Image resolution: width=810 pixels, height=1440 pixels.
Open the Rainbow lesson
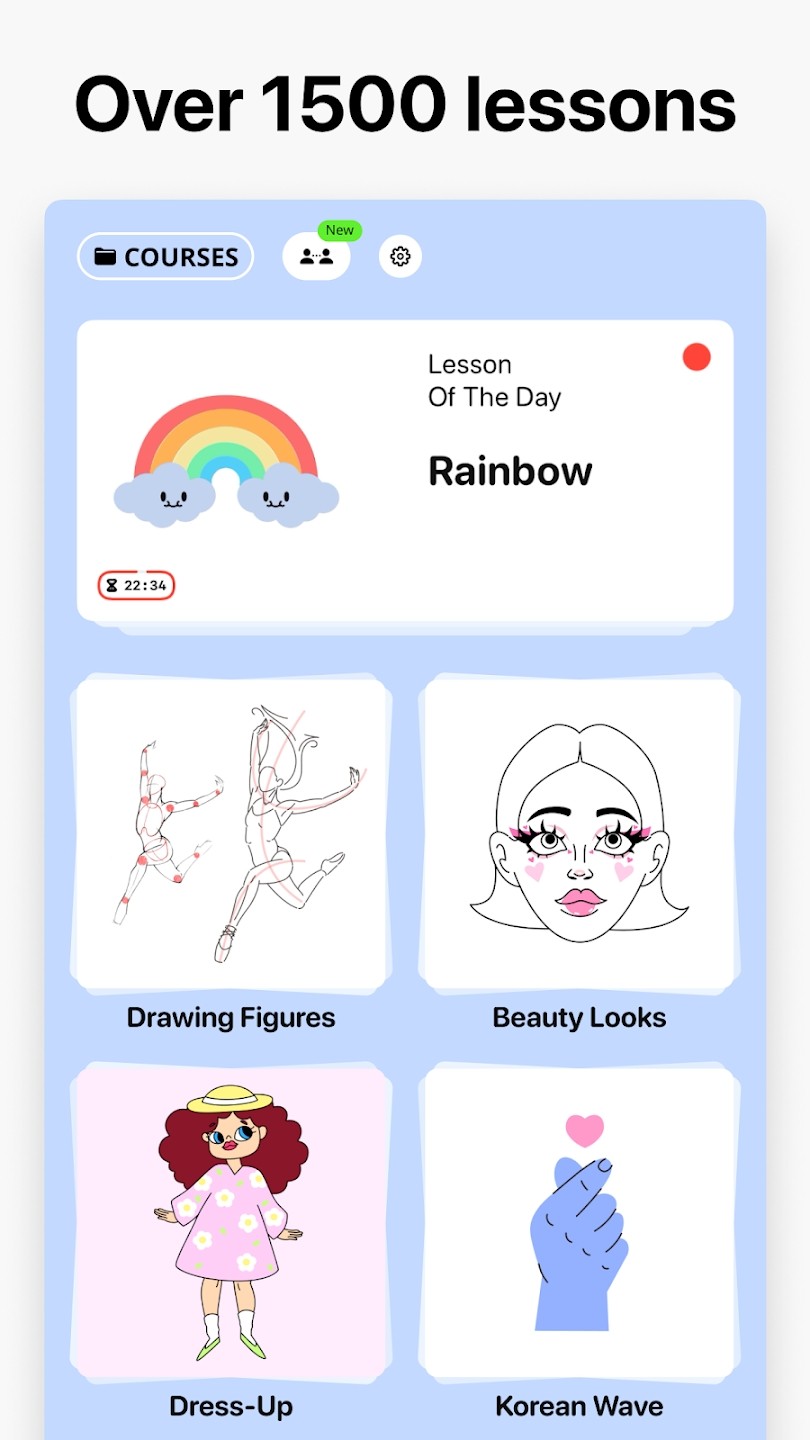(x=510, y=471)
